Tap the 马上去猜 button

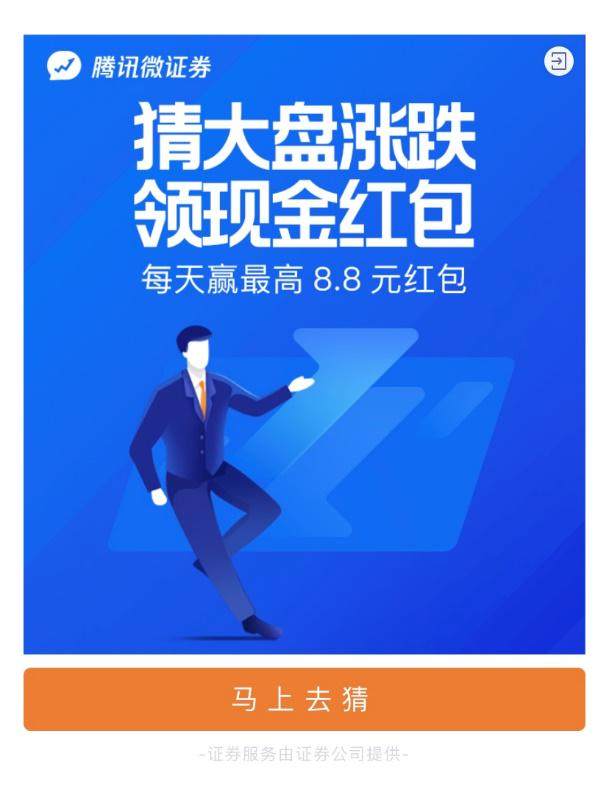pos(304,699)
